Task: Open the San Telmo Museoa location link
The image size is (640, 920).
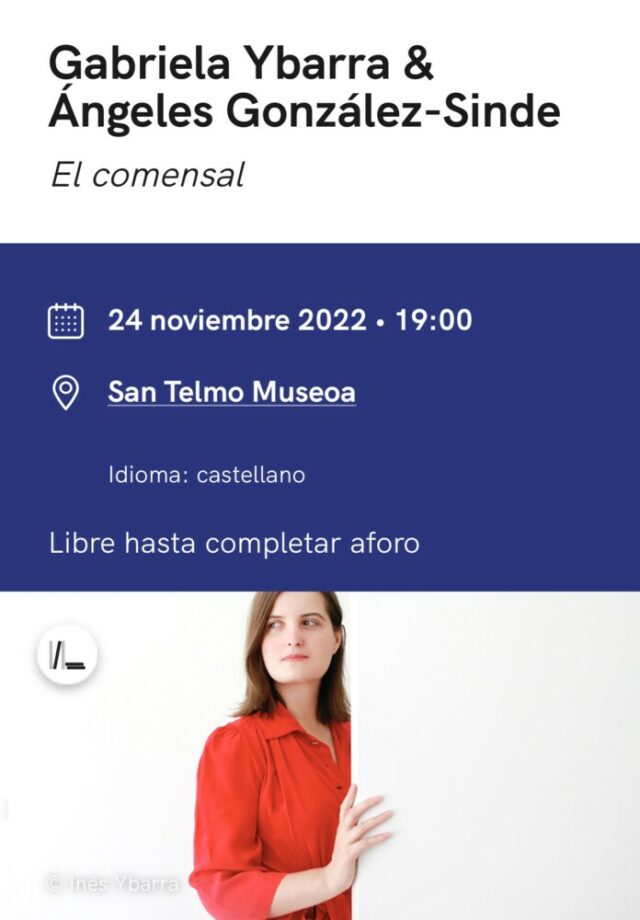Action: pos(231,392)
